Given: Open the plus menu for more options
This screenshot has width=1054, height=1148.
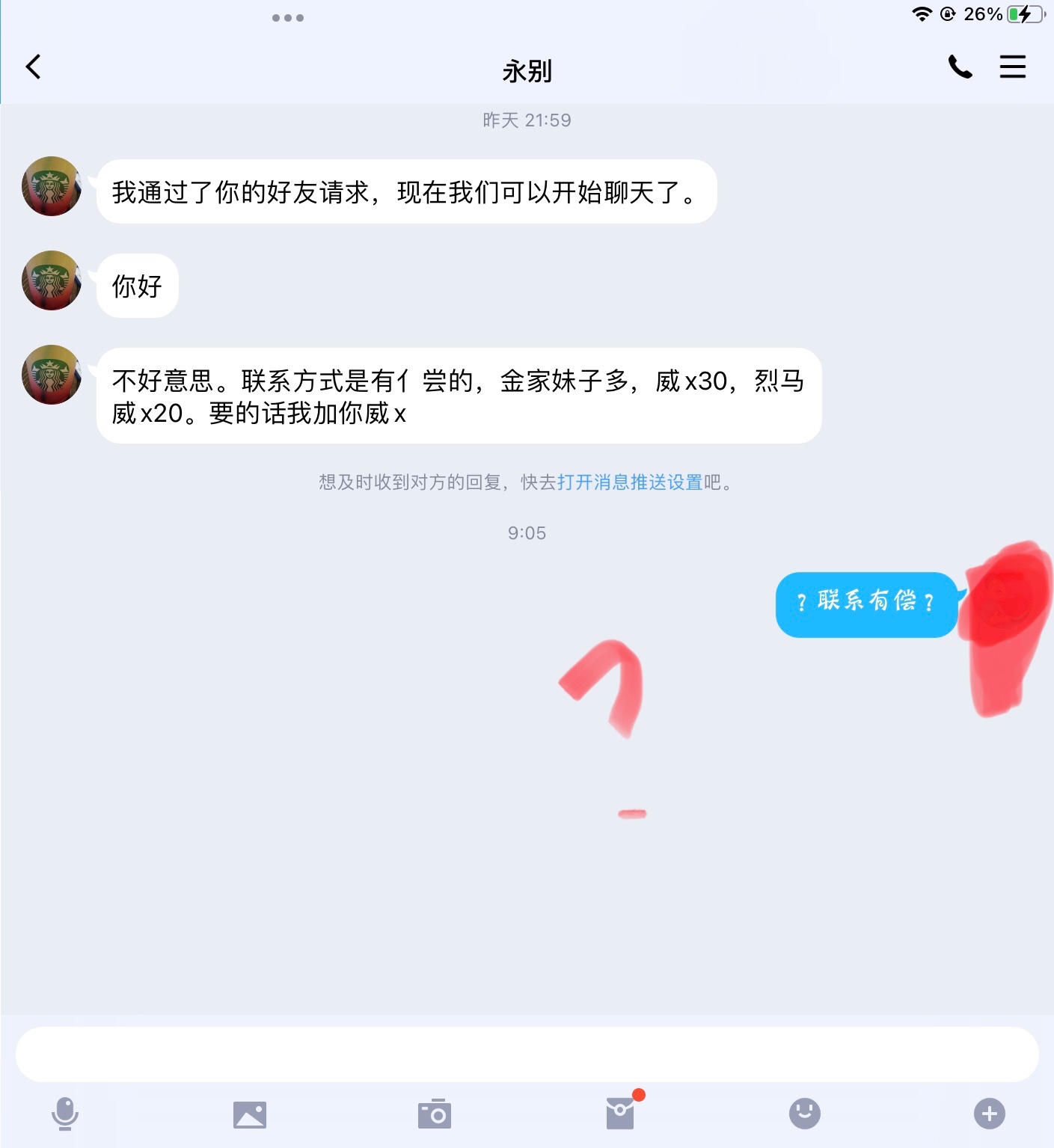Looking at the screenshot, I should coord(989,1114).
